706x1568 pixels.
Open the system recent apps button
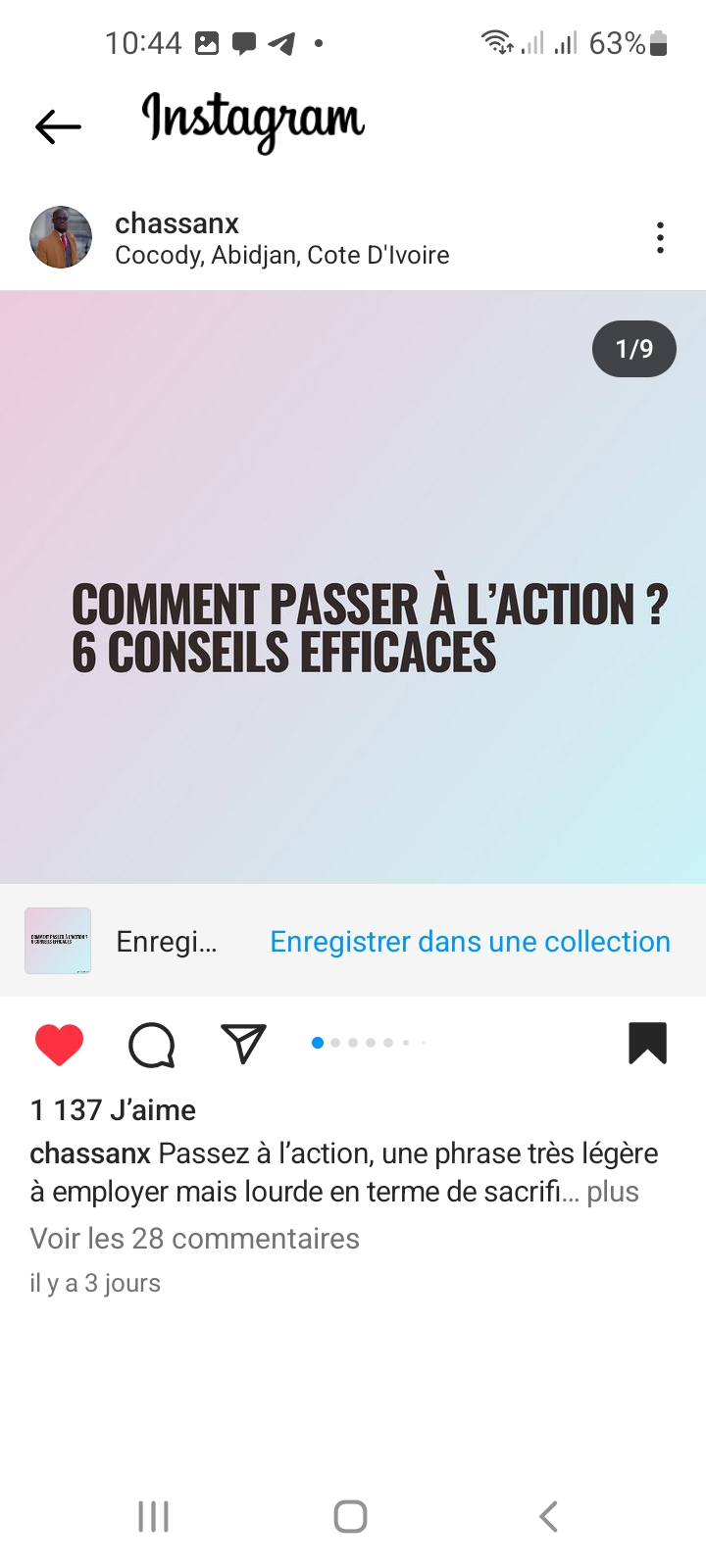coord(153,1516)
